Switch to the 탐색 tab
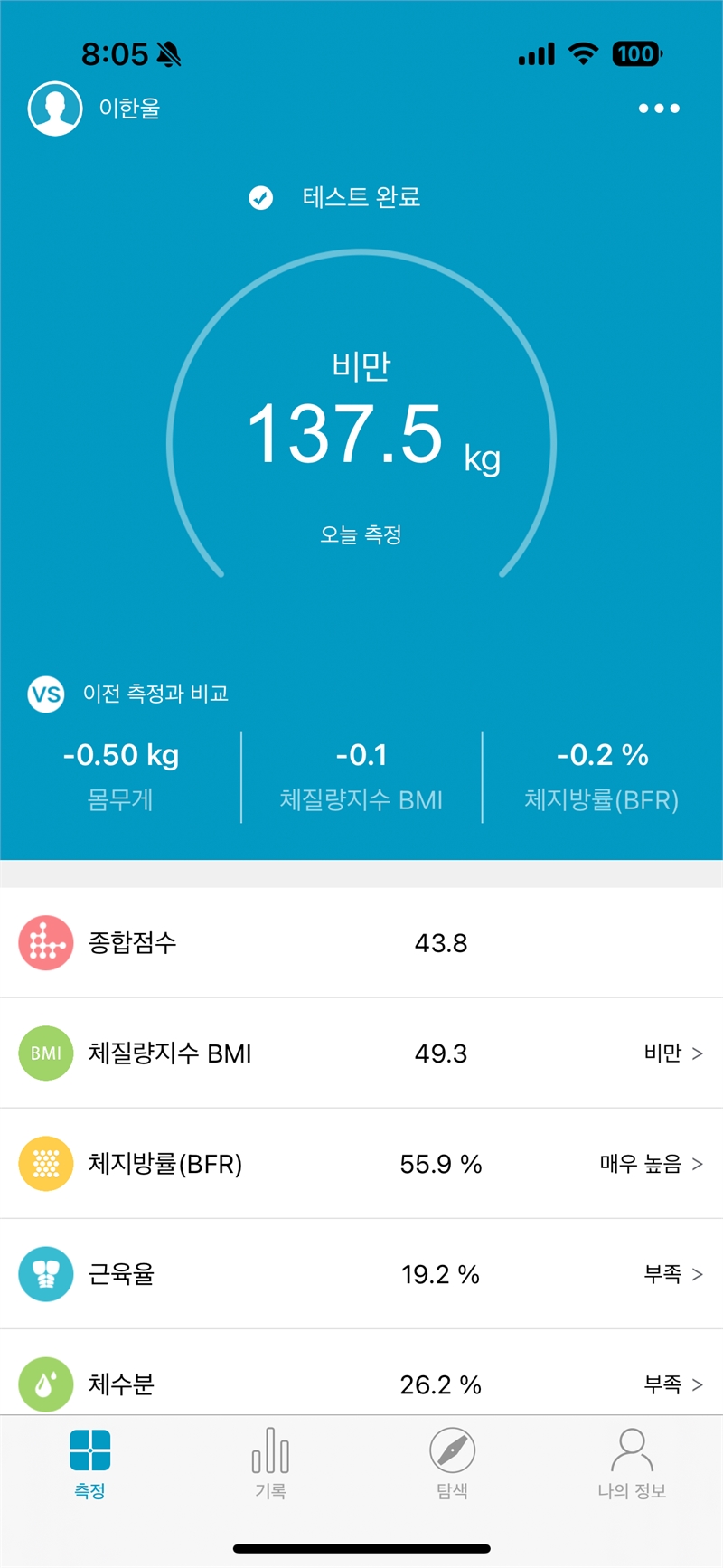The height and width of the screenshot is (1568, 723). (x=452, y=1464)
